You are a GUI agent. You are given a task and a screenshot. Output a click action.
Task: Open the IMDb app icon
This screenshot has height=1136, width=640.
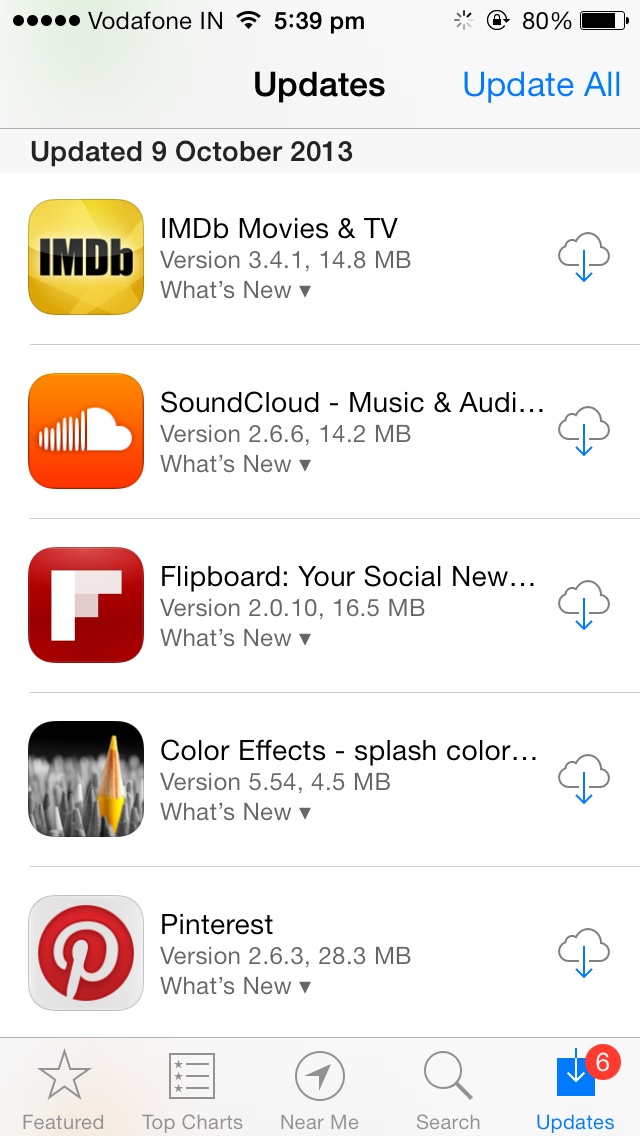click(86, 257)
